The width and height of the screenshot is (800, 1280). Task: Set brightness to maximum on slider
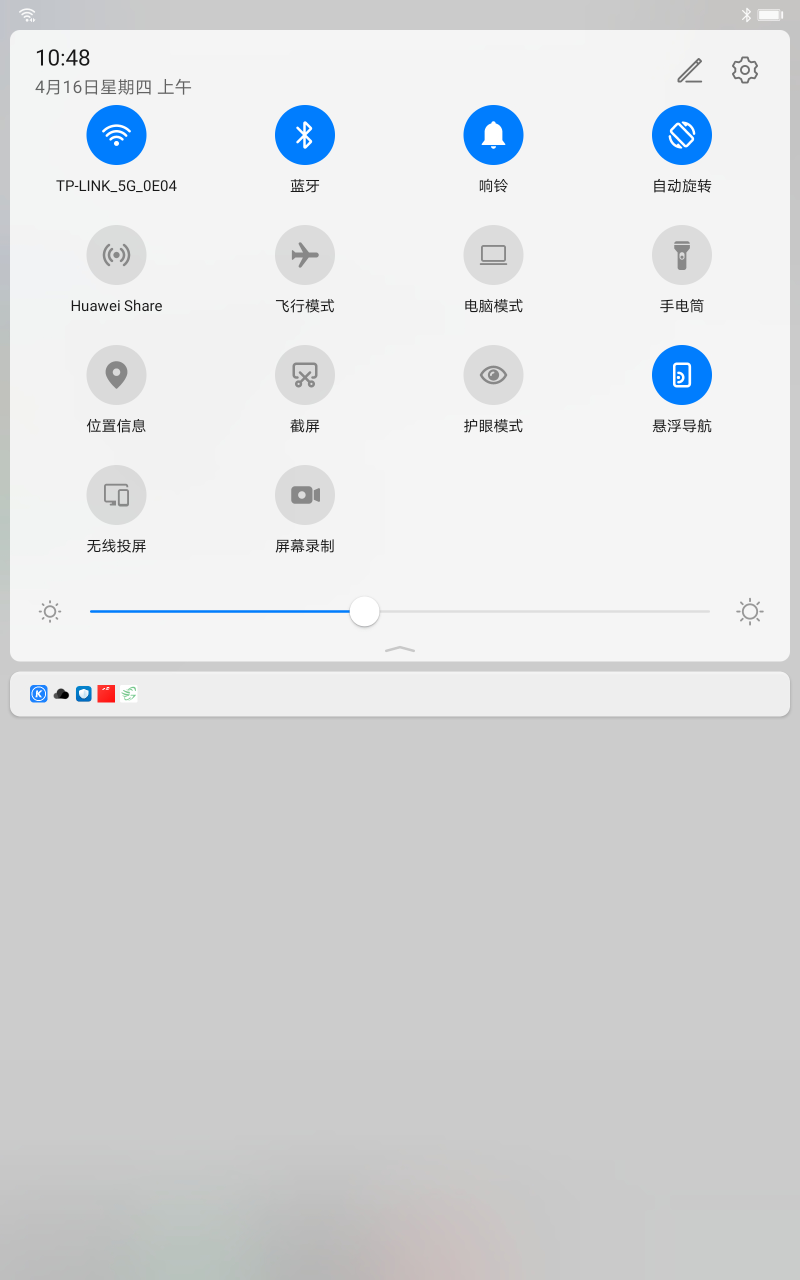708,611
